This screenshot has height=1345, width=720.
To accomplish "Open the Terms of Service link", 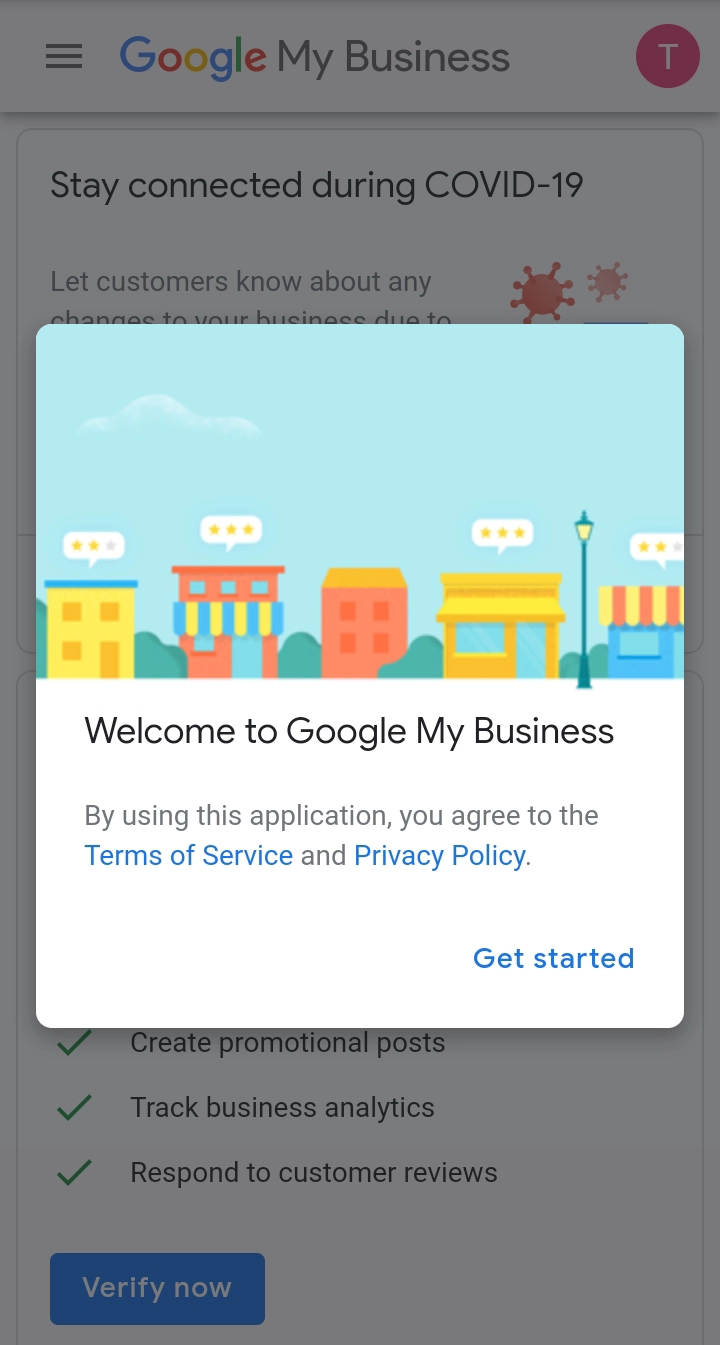I will [x=188, y=856].
